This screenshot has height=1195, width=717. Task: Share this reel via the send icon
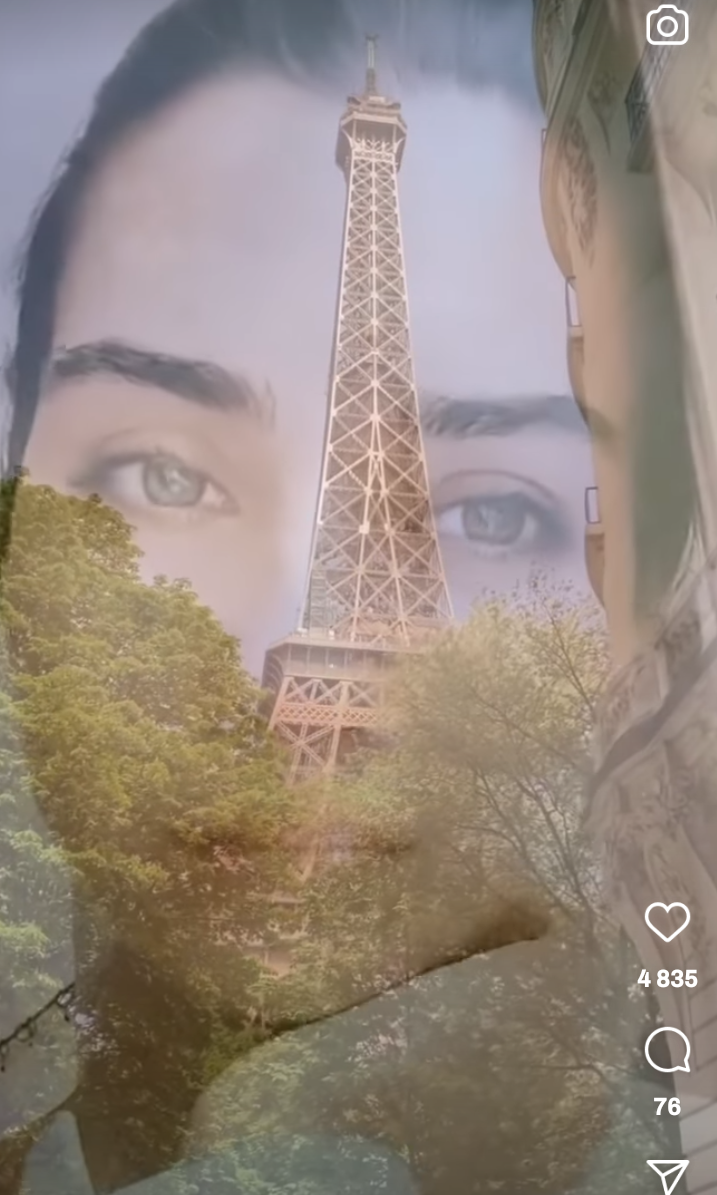coord(667,1177)
